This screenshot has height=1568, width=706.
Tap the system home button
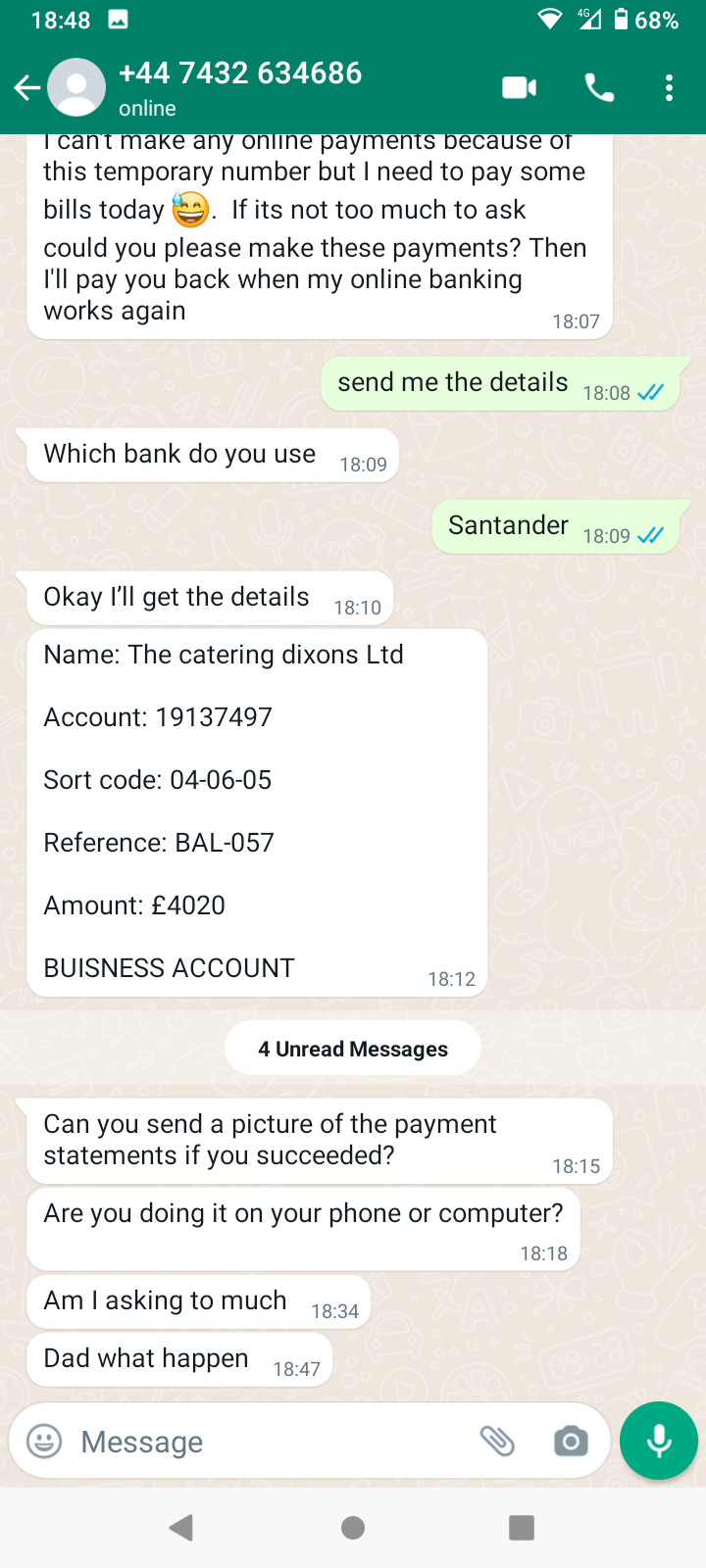(353, 1527)
